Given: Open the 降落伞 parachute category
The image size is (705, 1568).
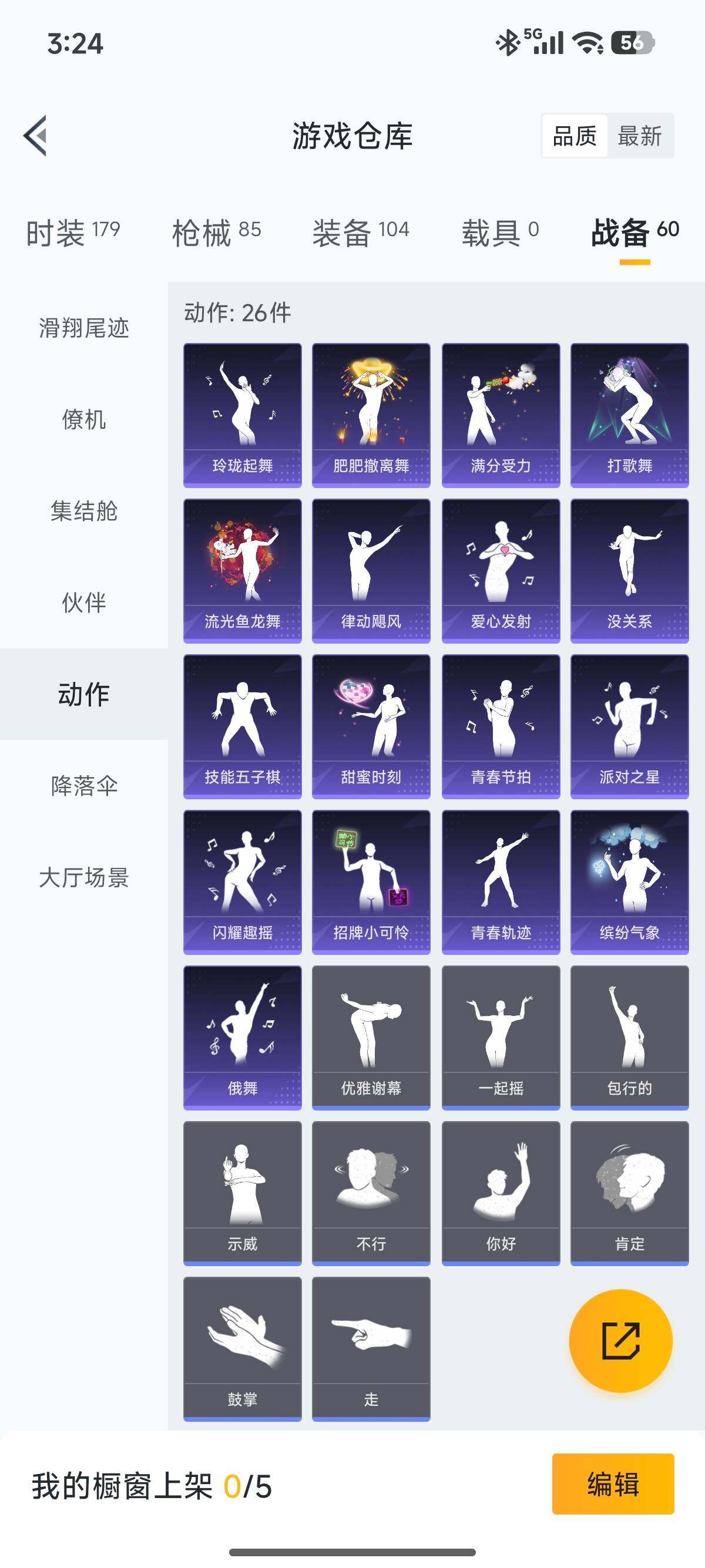Looking at the screenshot, I should (x=84, y=786).
